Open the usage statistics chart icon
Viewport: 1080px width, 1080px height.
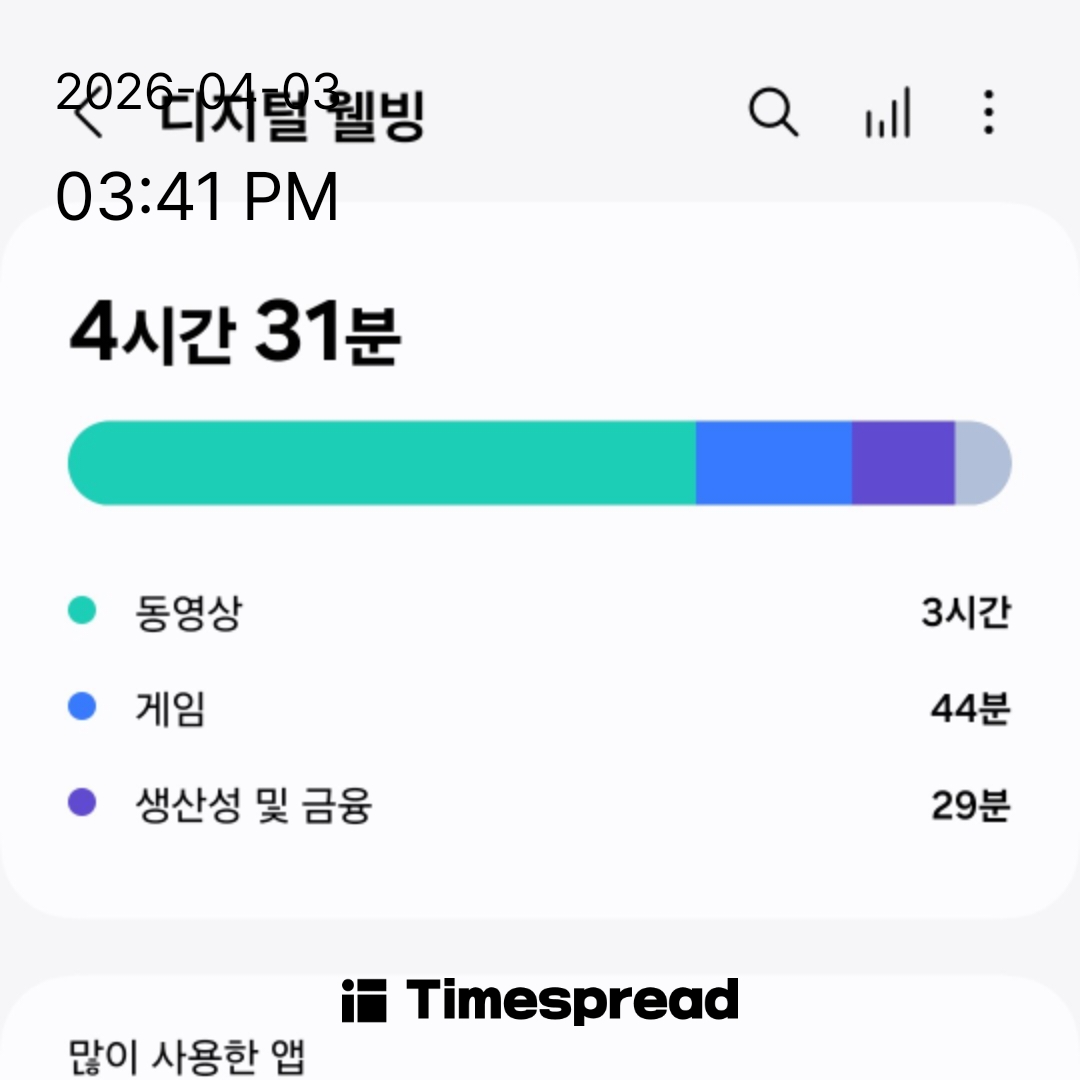[x=887, y=112]
